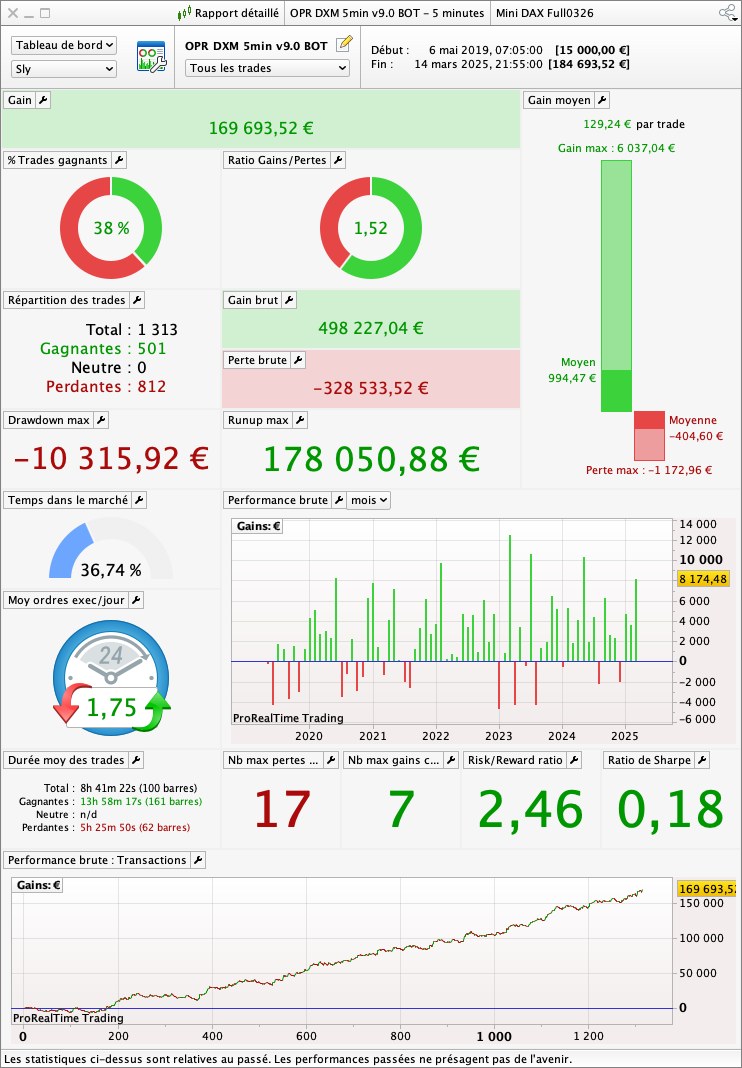Configure Performance brute : Transactions with its wrench

198,860
